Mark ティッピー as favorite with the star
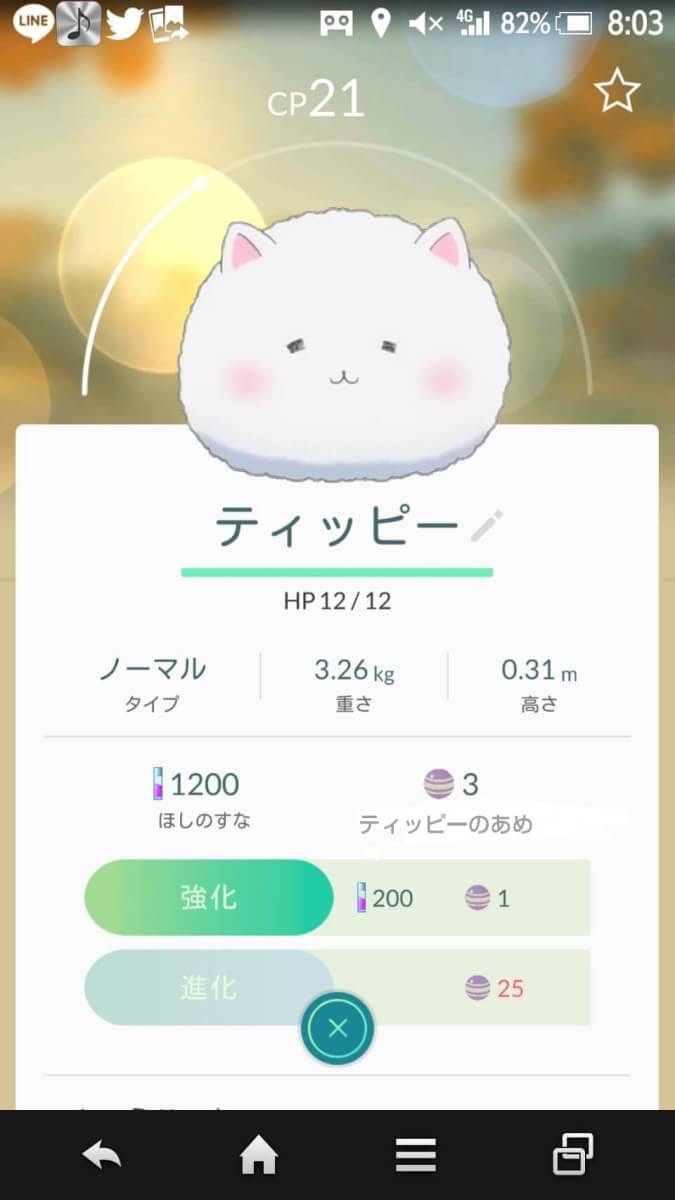Viewport: 675px width, 1200px height. click(617, 93)
